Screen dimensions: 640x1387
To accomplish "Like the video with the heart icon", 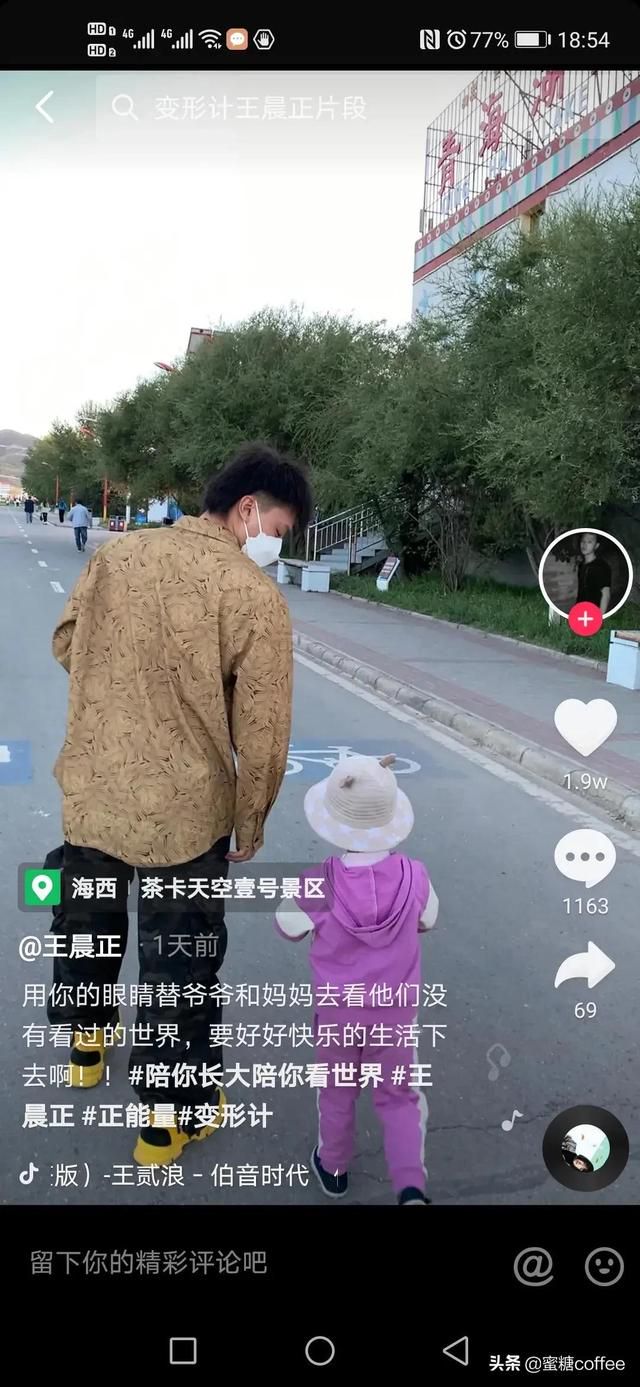I will (x=585, y=727).
